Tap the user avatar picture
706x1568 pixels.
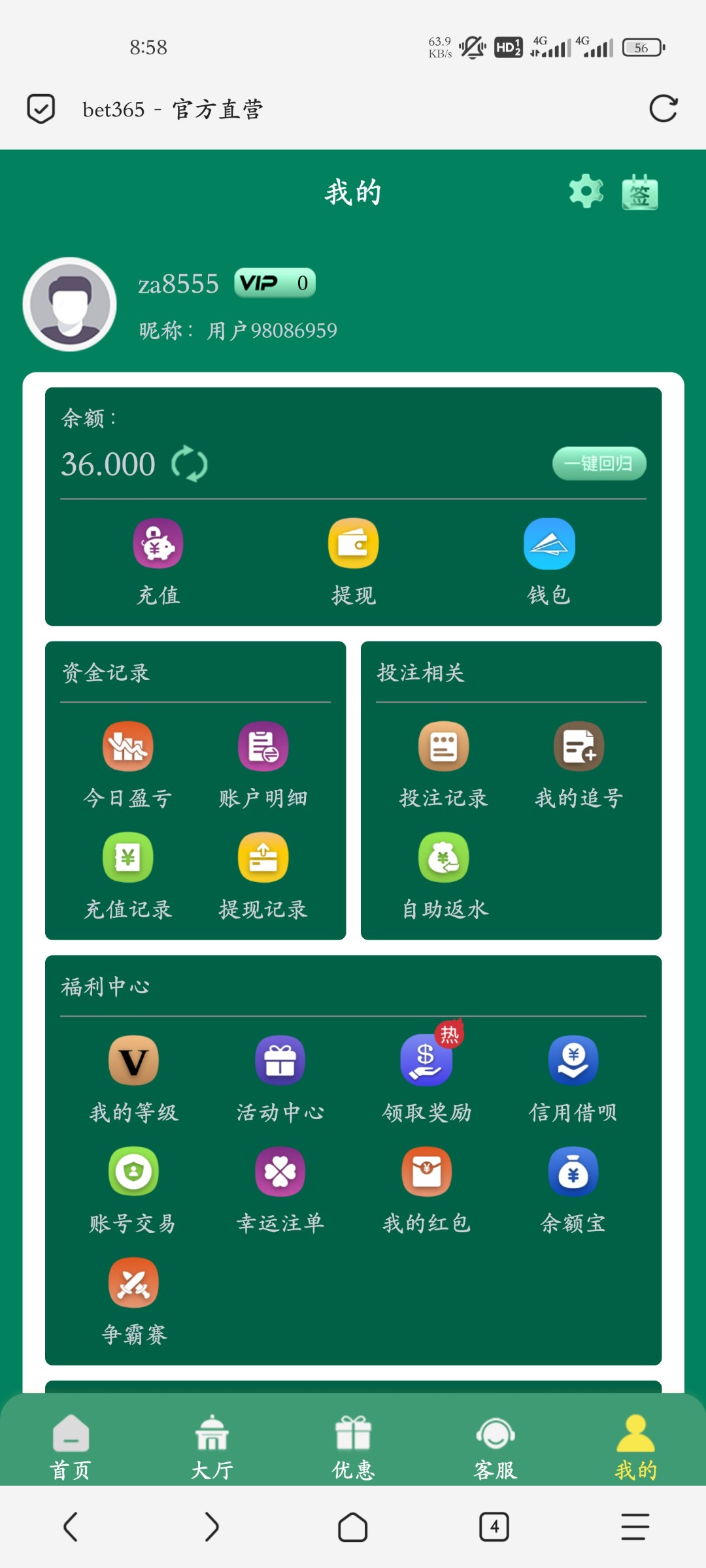click(70, 304)
